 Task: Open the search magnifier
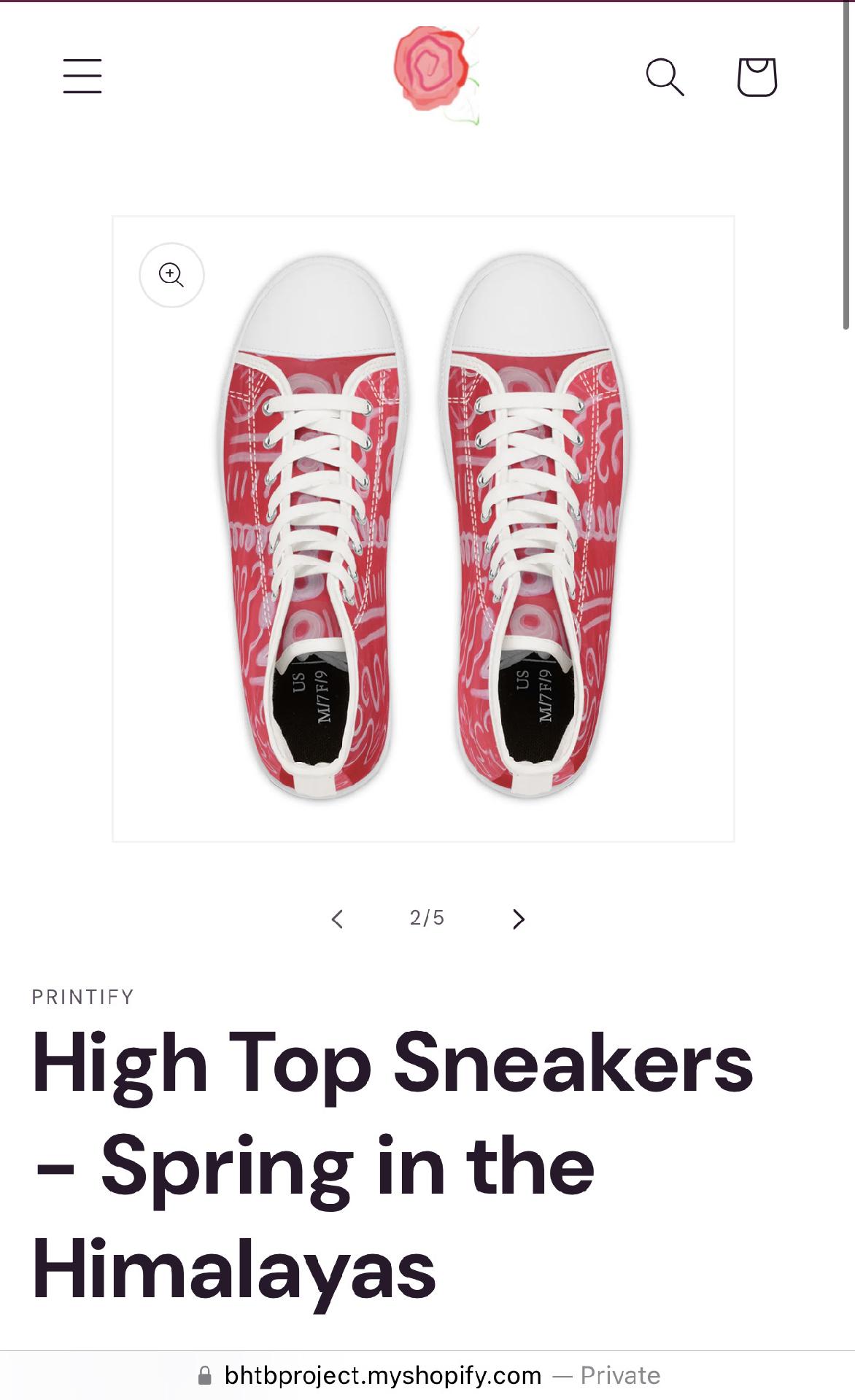click(x=665, y=77)
